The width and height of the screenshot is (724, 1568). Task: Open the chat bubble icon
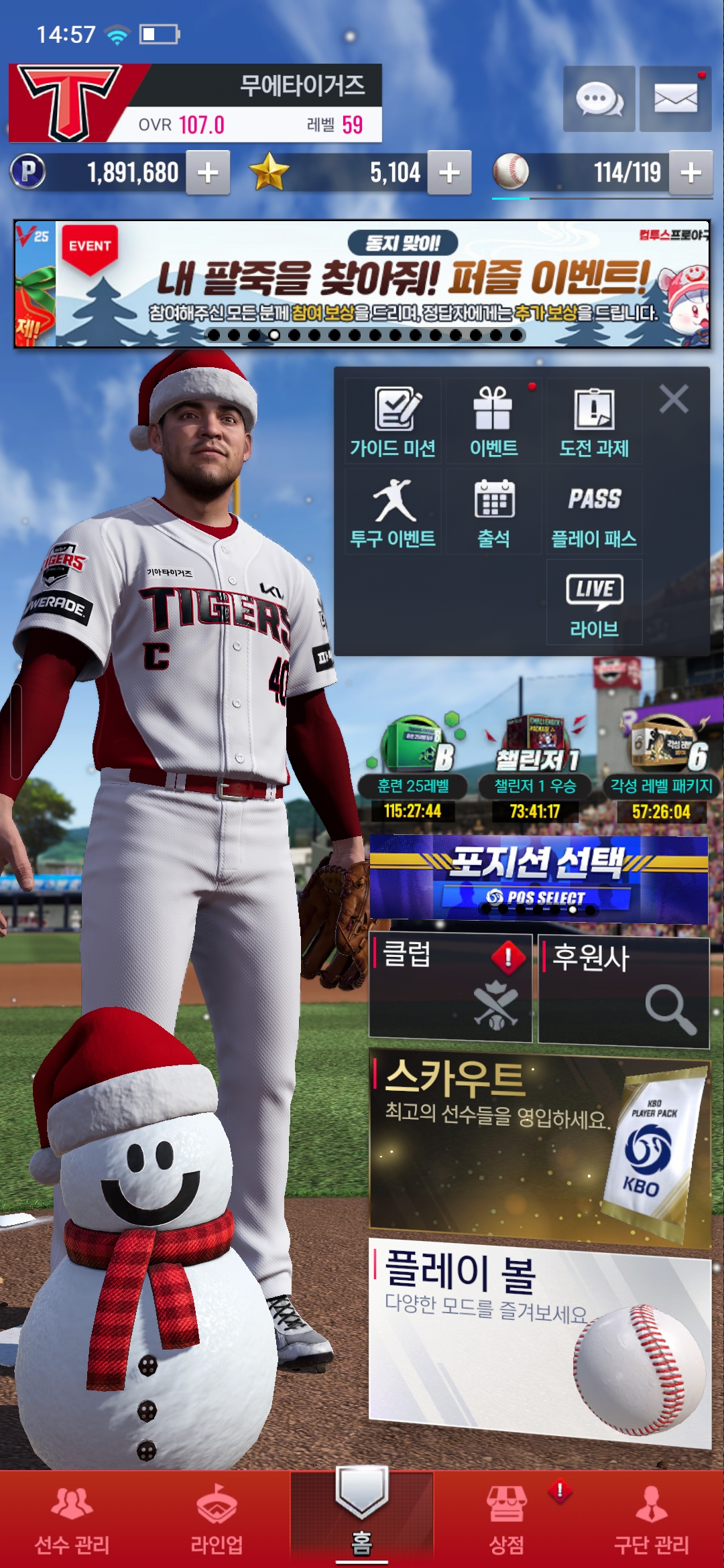(599, 99)
